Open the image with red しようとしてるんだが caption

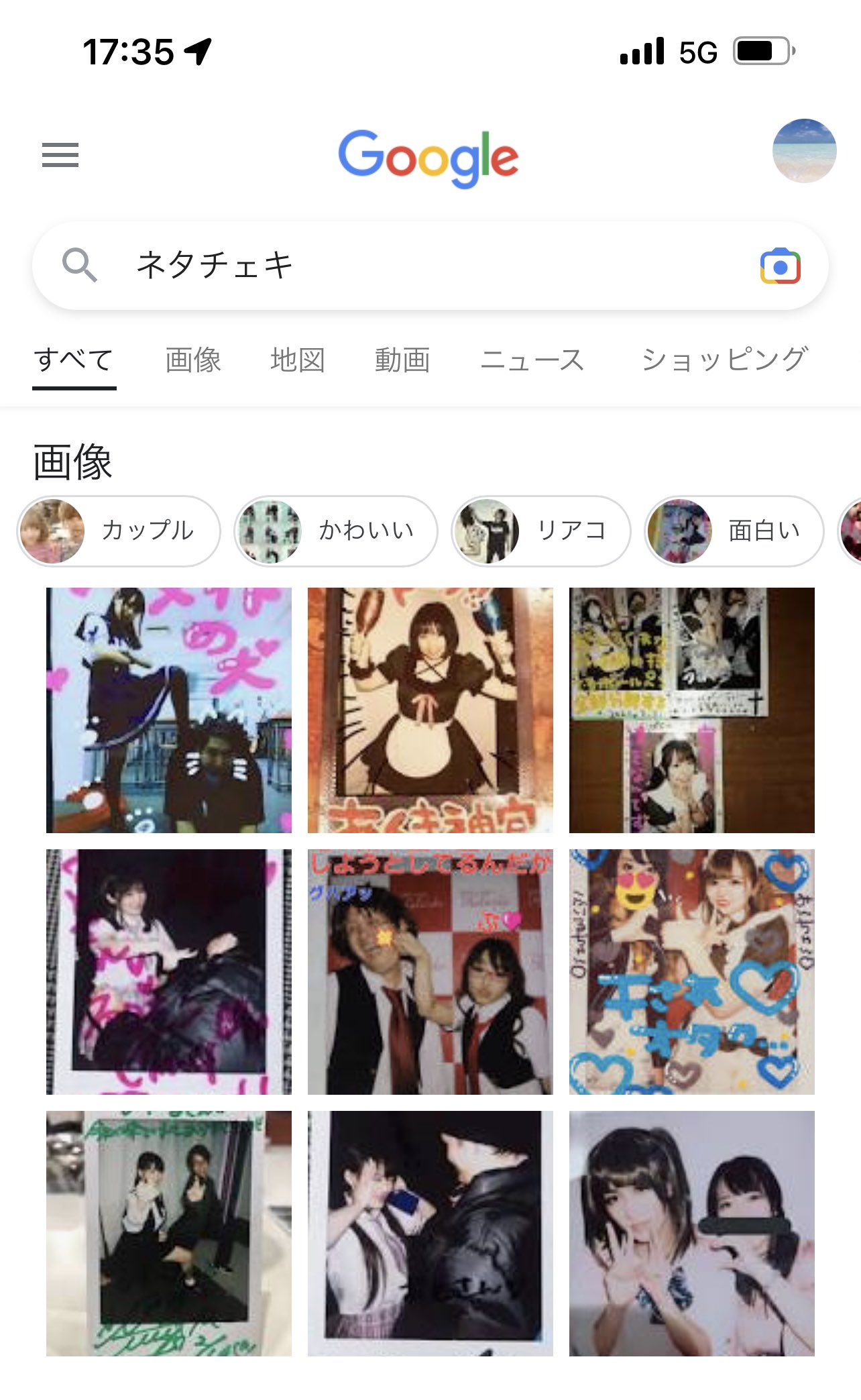coord(431,971)
